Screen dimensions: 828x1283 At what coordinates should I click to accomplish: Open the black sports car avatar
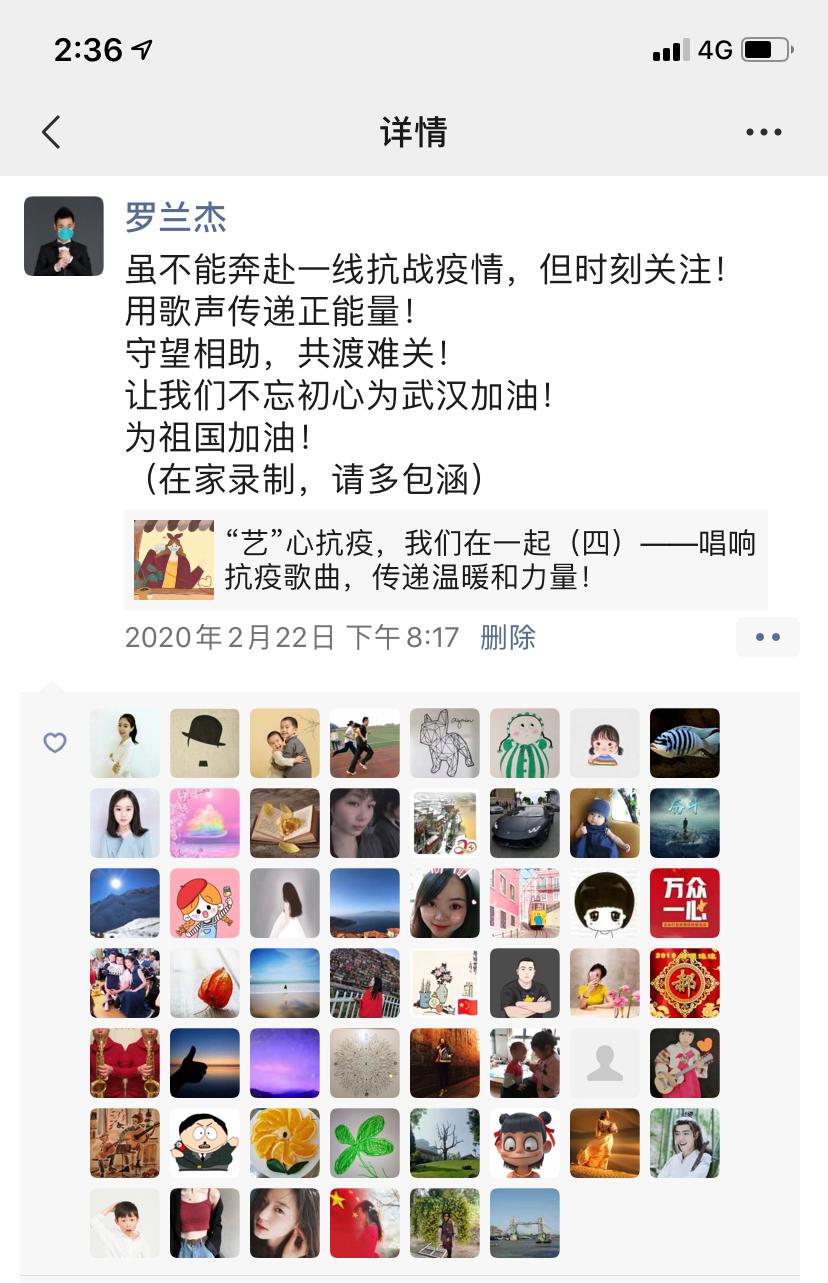click(x=525, y=823)
